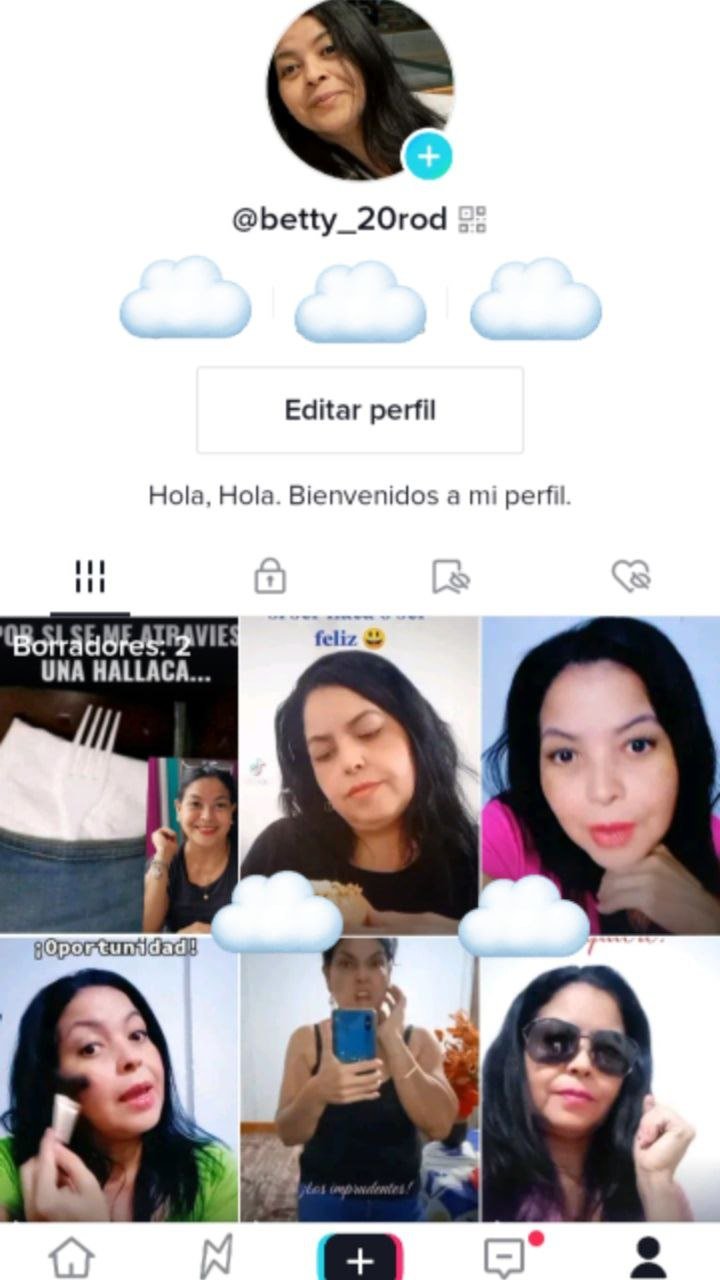Viewport: 720px width, 1280px height.
Task: Go to the Home feed
Action: [x=72, y=1257]
